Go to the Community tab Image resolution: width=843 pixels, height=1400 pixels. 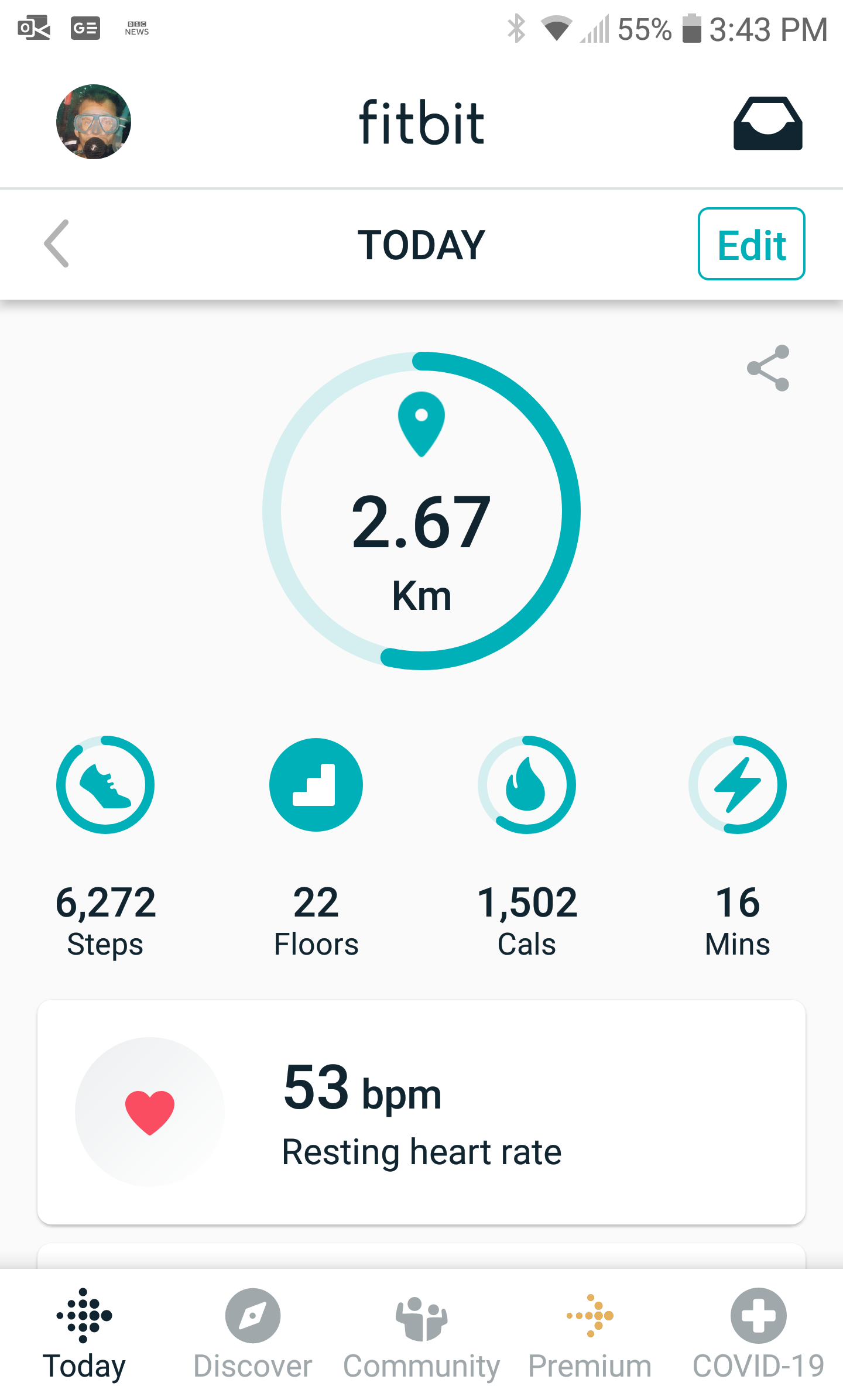tap(421, 1334)
